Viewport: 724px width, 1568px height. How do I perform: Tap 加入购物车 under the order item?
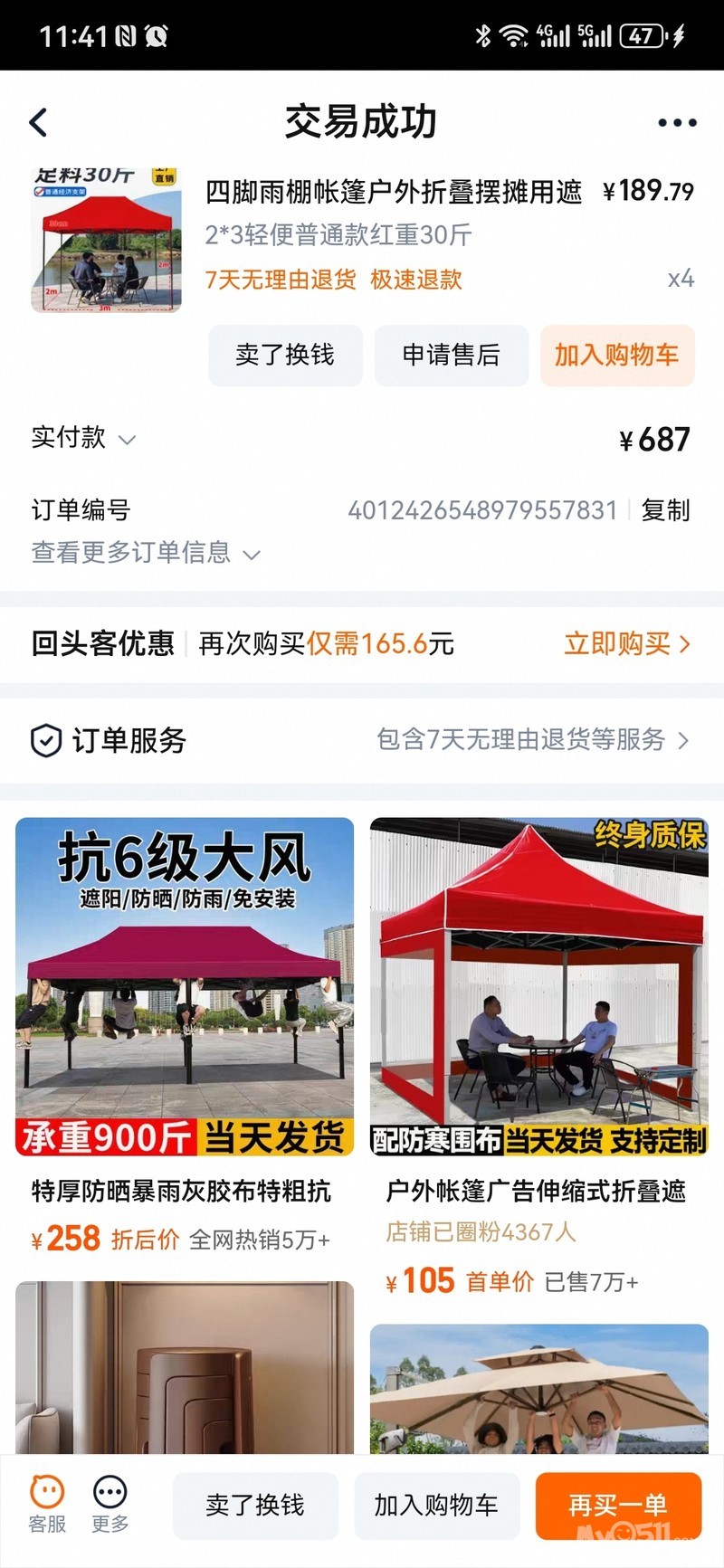point(616,356)
